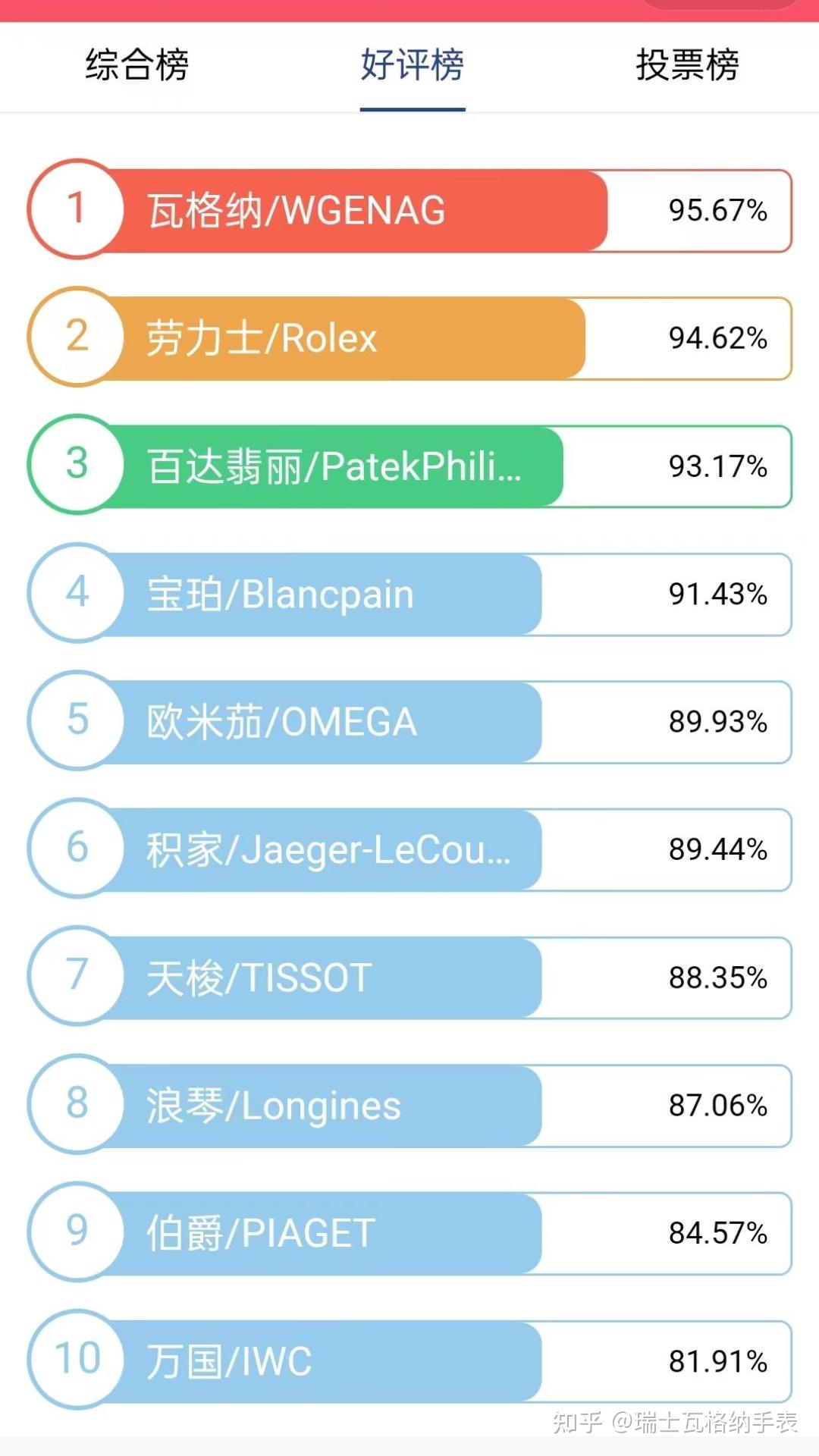
Task: Tap the 欧米茄/OMEGA brand row
Action: pos(409,721)
